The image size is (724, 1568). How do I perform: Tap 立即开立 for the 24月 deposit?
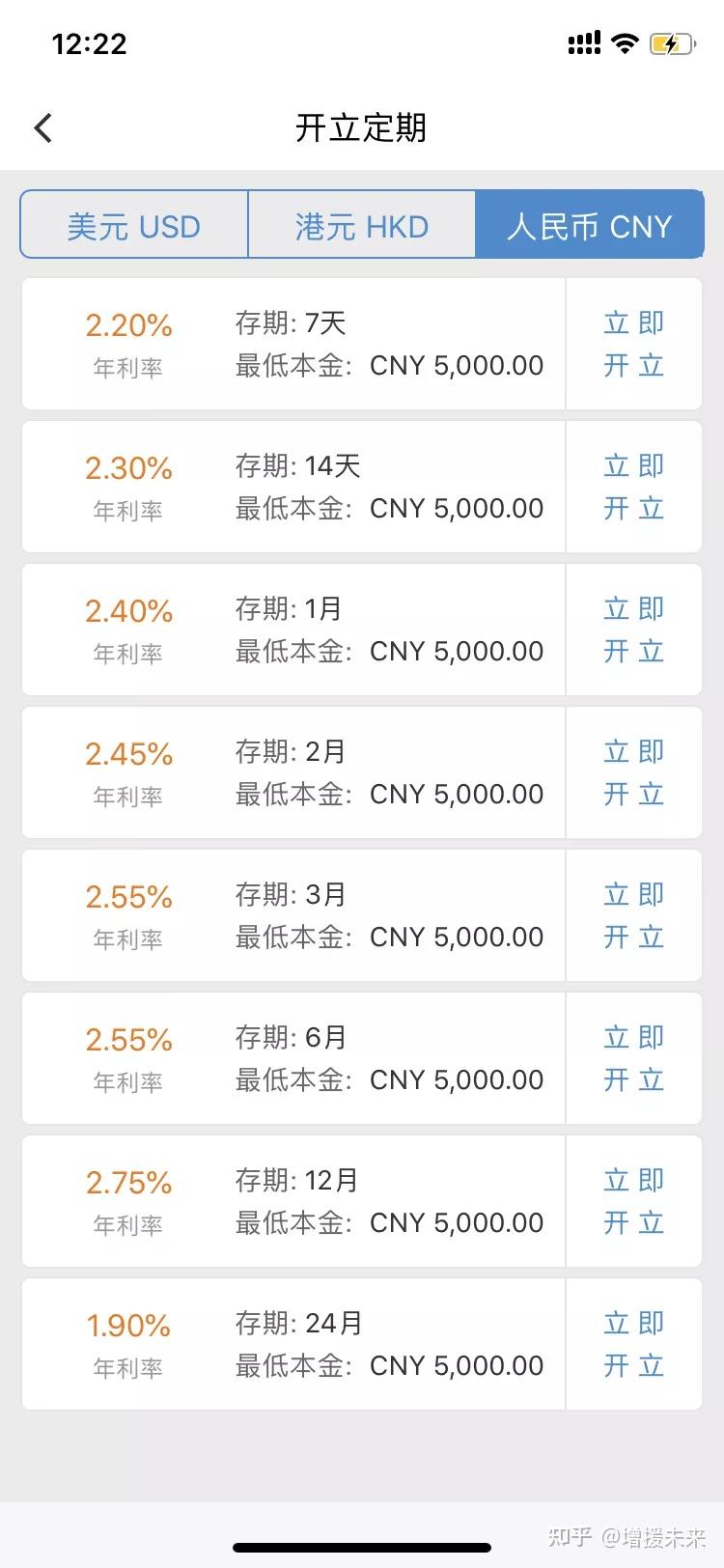[633, 1344]
